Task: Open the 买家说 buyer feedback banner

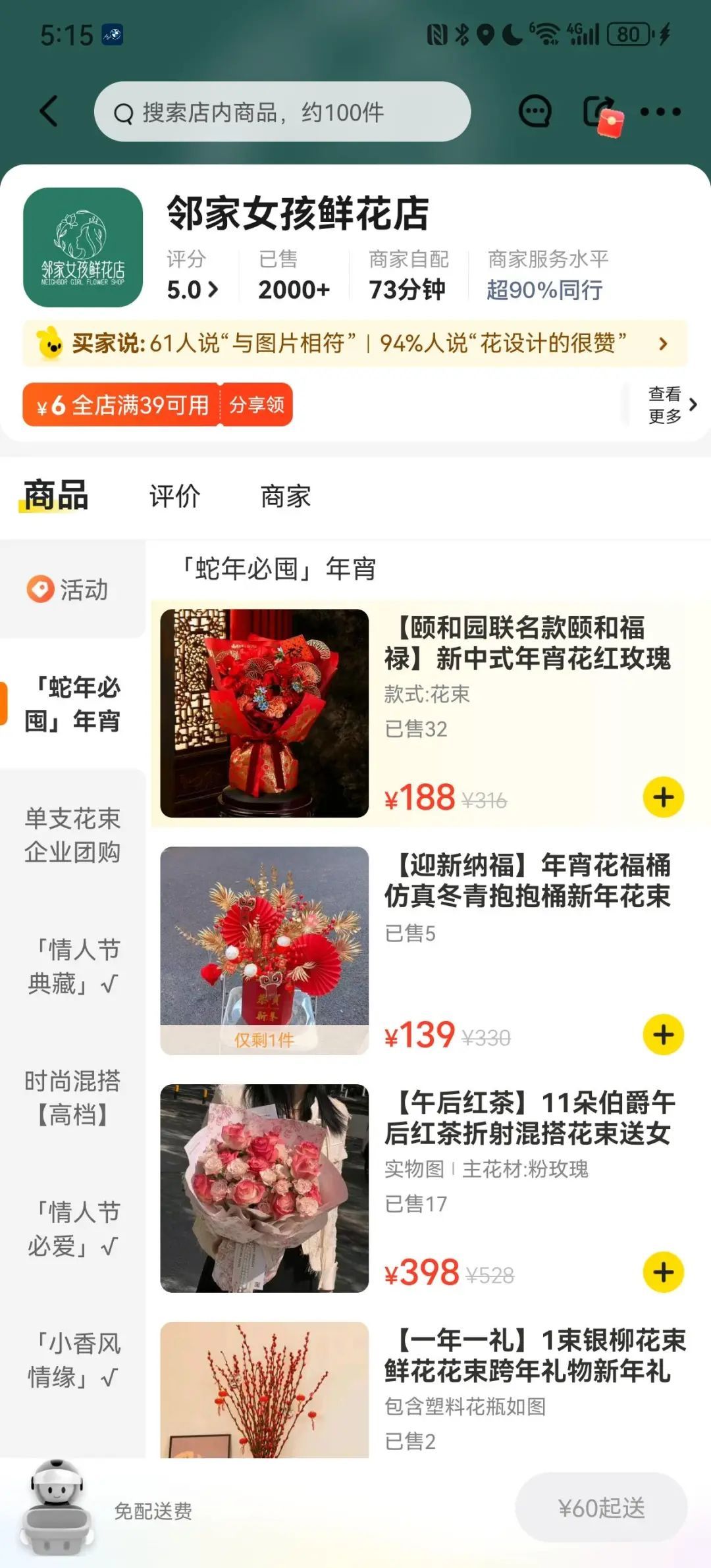Action: pos(355,344)
